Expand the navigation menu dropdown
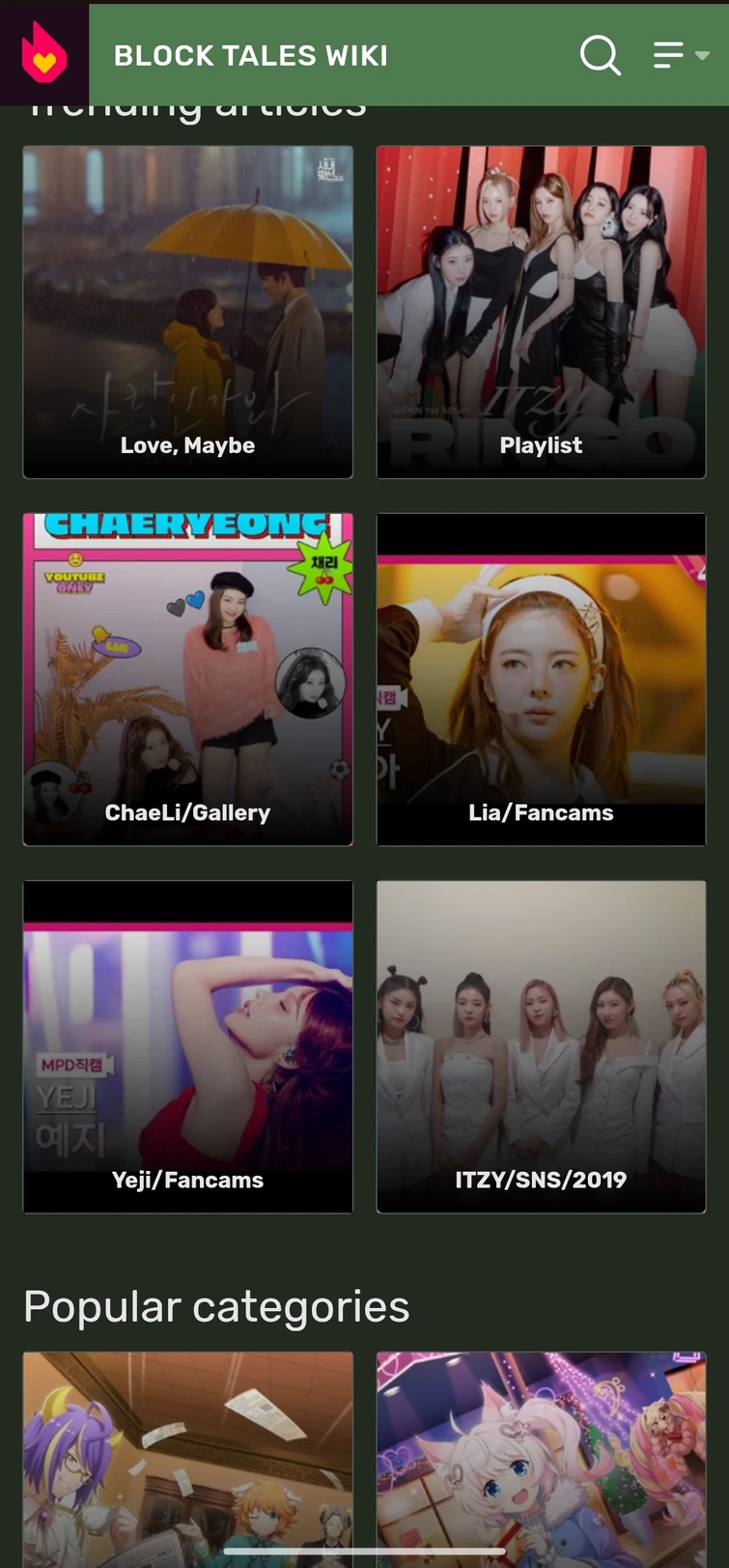This screenshot has height=1568, width=729. [681, 55]
